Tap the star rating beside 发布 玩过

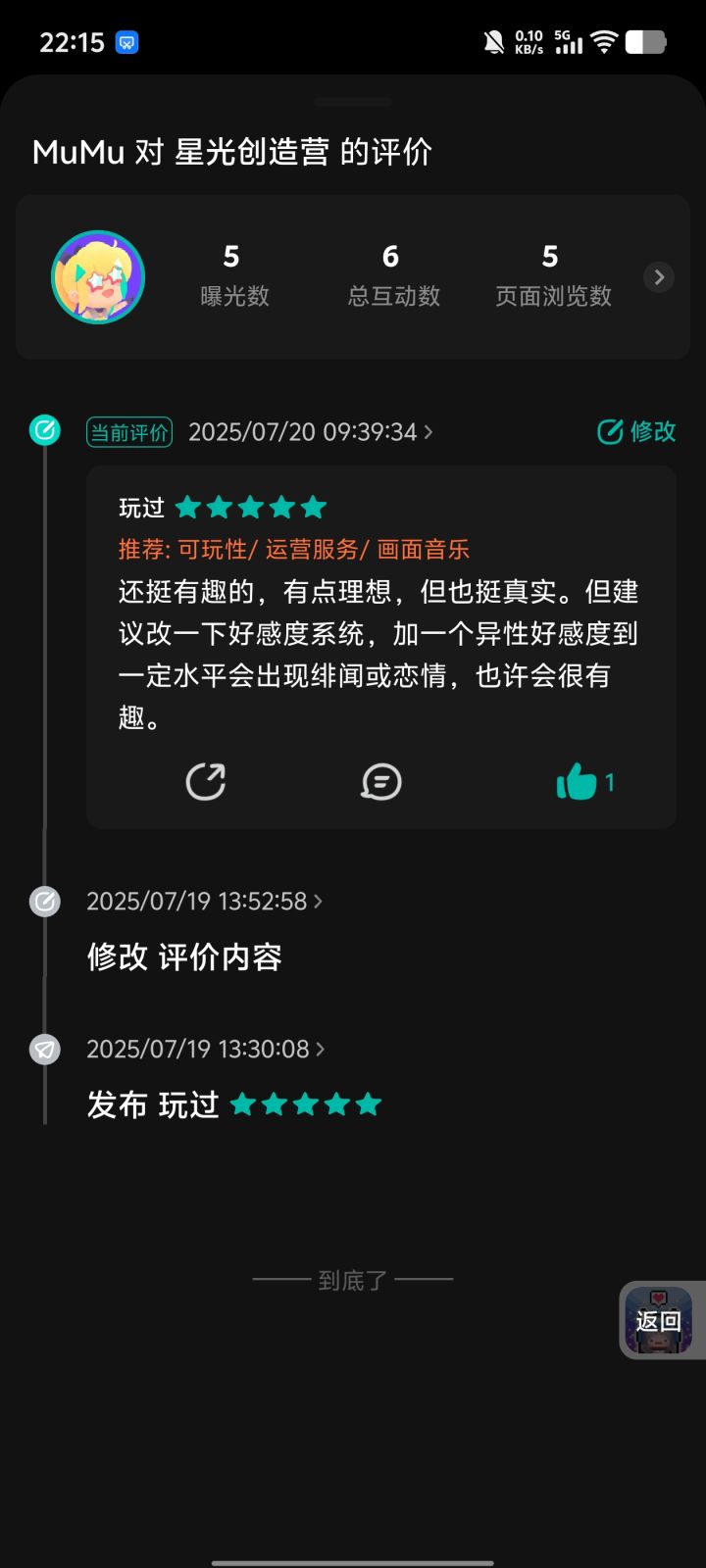pyautogui.click(x=305, y=1103)
